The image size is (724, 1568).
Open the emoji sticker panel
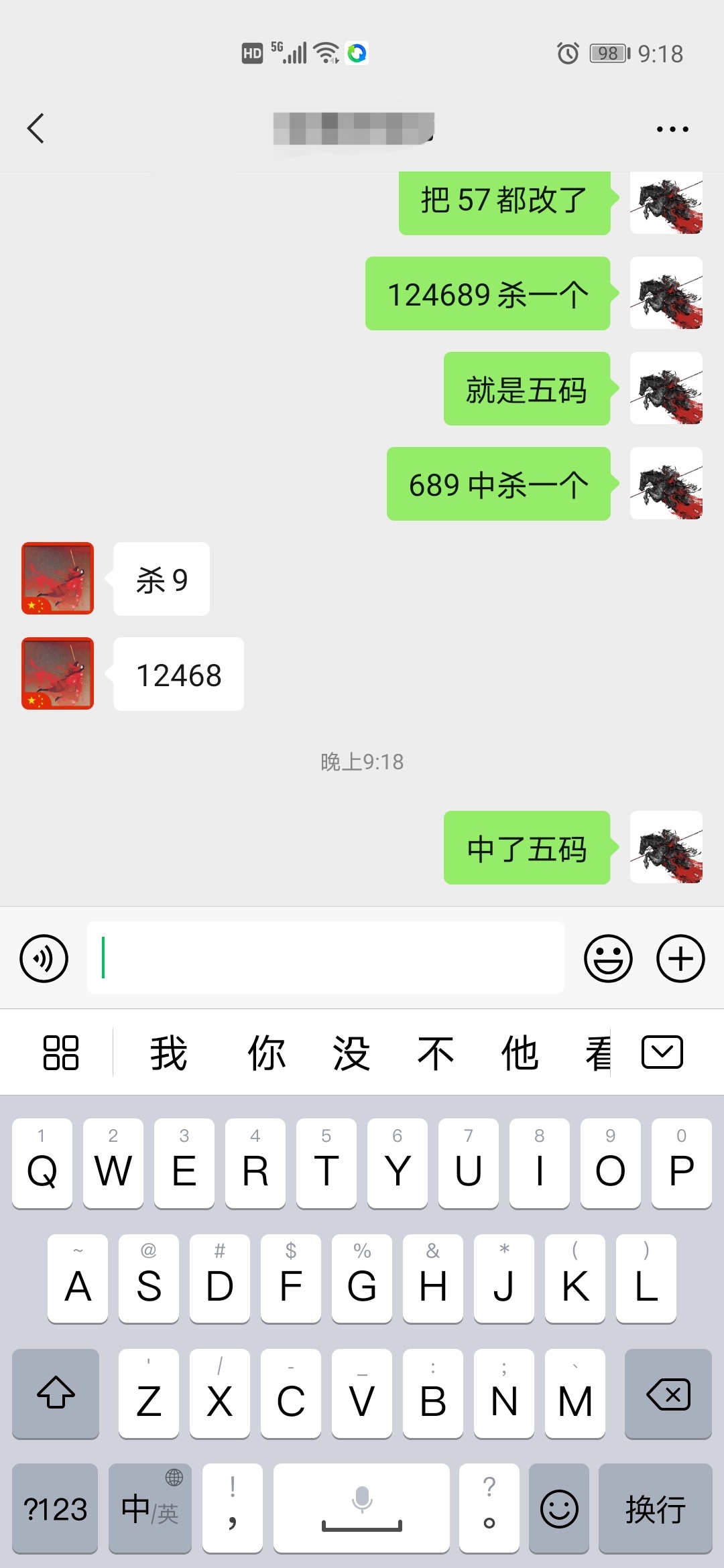(608, 958)
